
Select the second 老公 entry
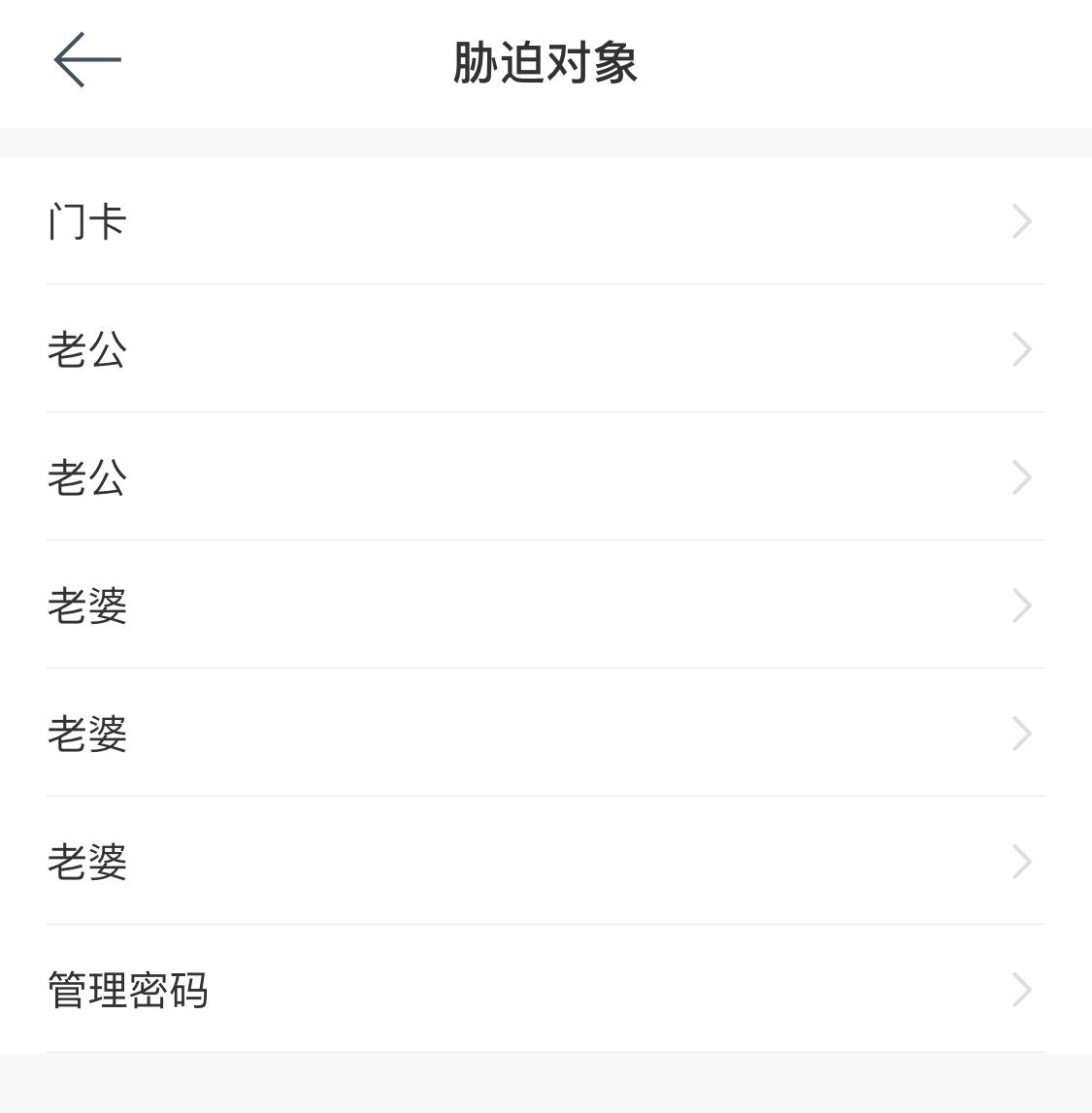point(388,477)
